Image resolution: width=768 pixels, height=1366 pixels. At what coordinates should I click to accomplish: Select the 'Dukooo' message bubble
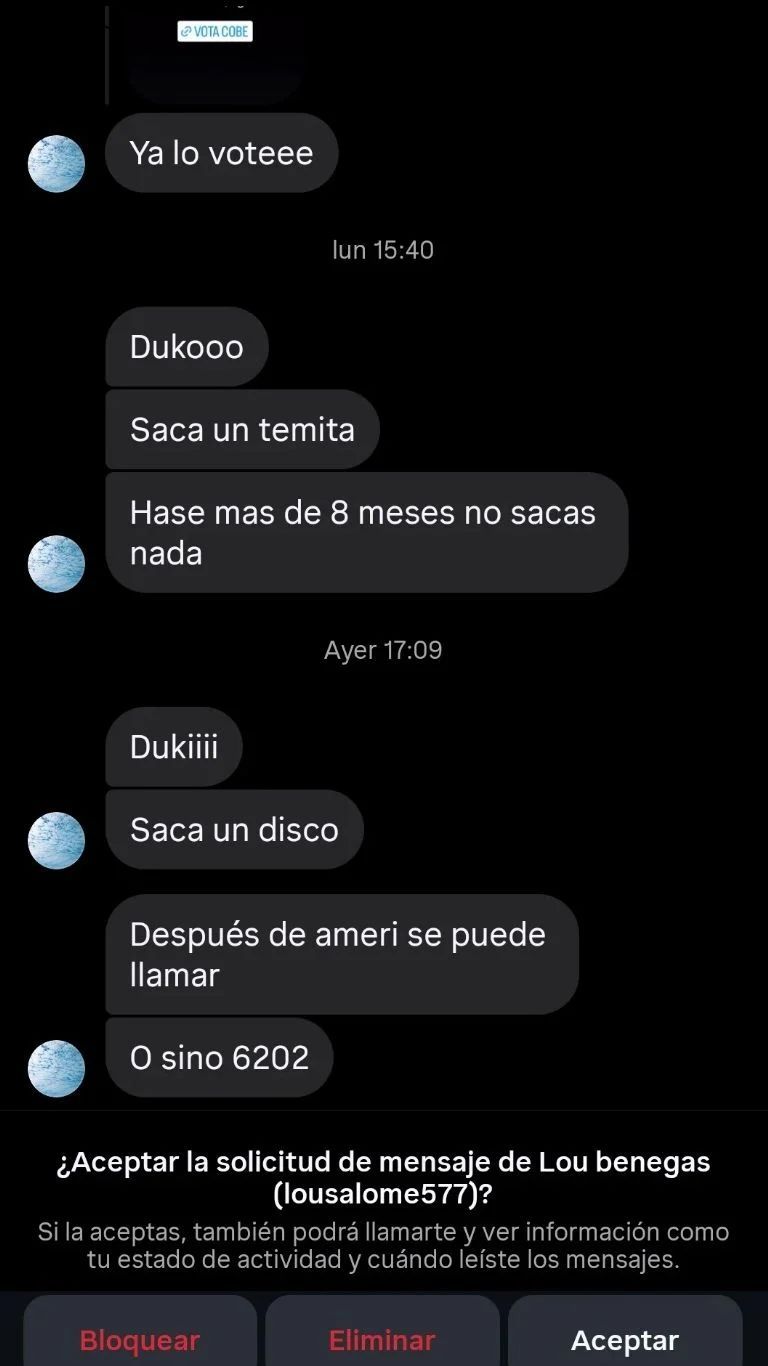coord(186,346)
